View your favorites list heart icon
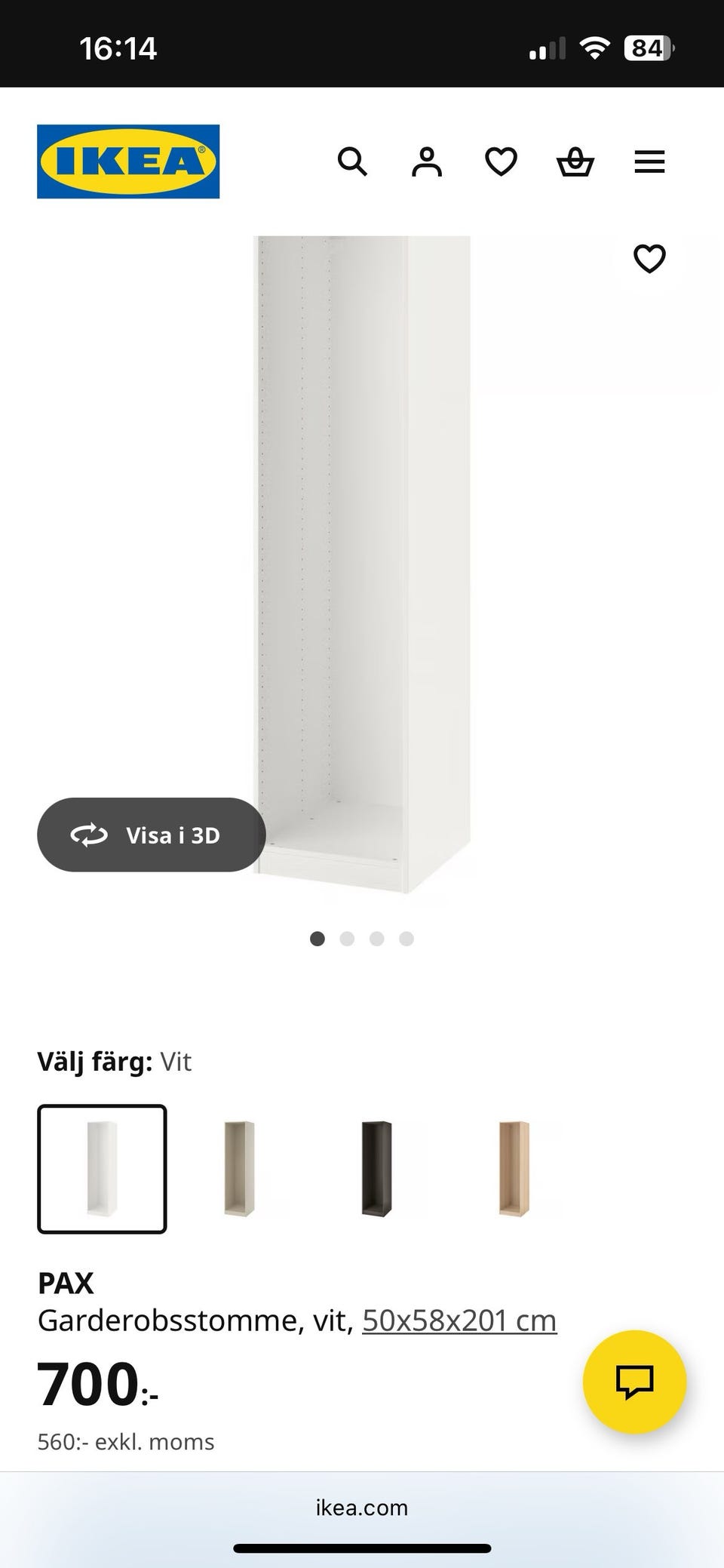Image resolution: width=724 pixels, height=1568 pixels. [x=501, y=161]
